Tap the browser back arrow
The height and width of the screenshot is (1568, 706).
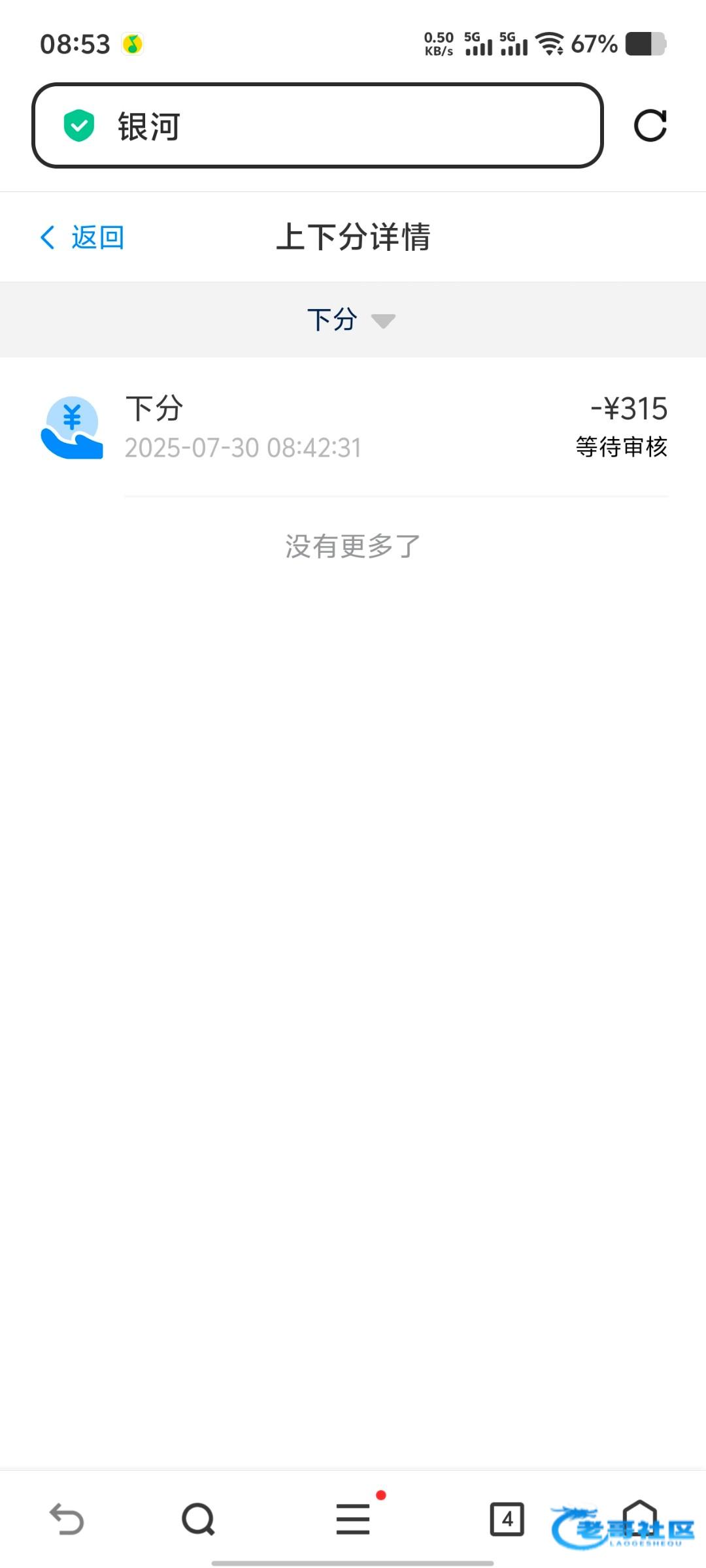click(67, 1518)
